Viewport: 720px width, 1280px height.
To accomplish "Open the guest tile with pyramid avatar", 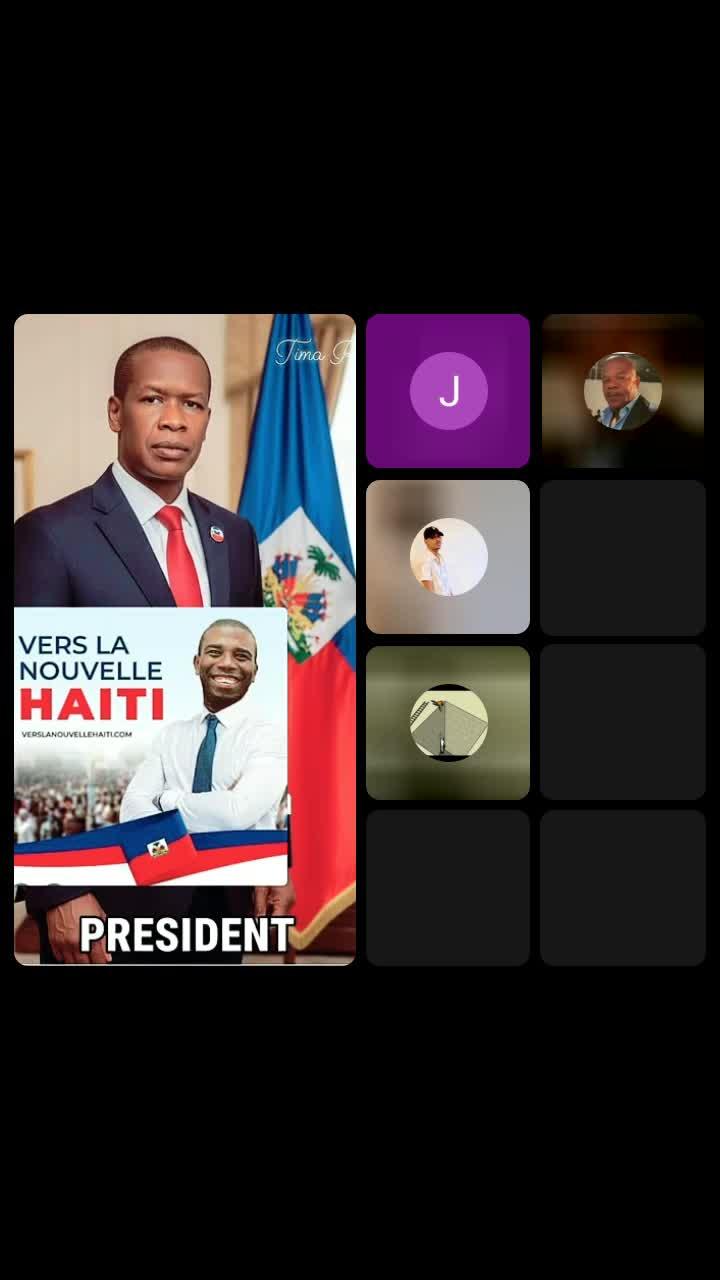I will [x=448, y=723].
